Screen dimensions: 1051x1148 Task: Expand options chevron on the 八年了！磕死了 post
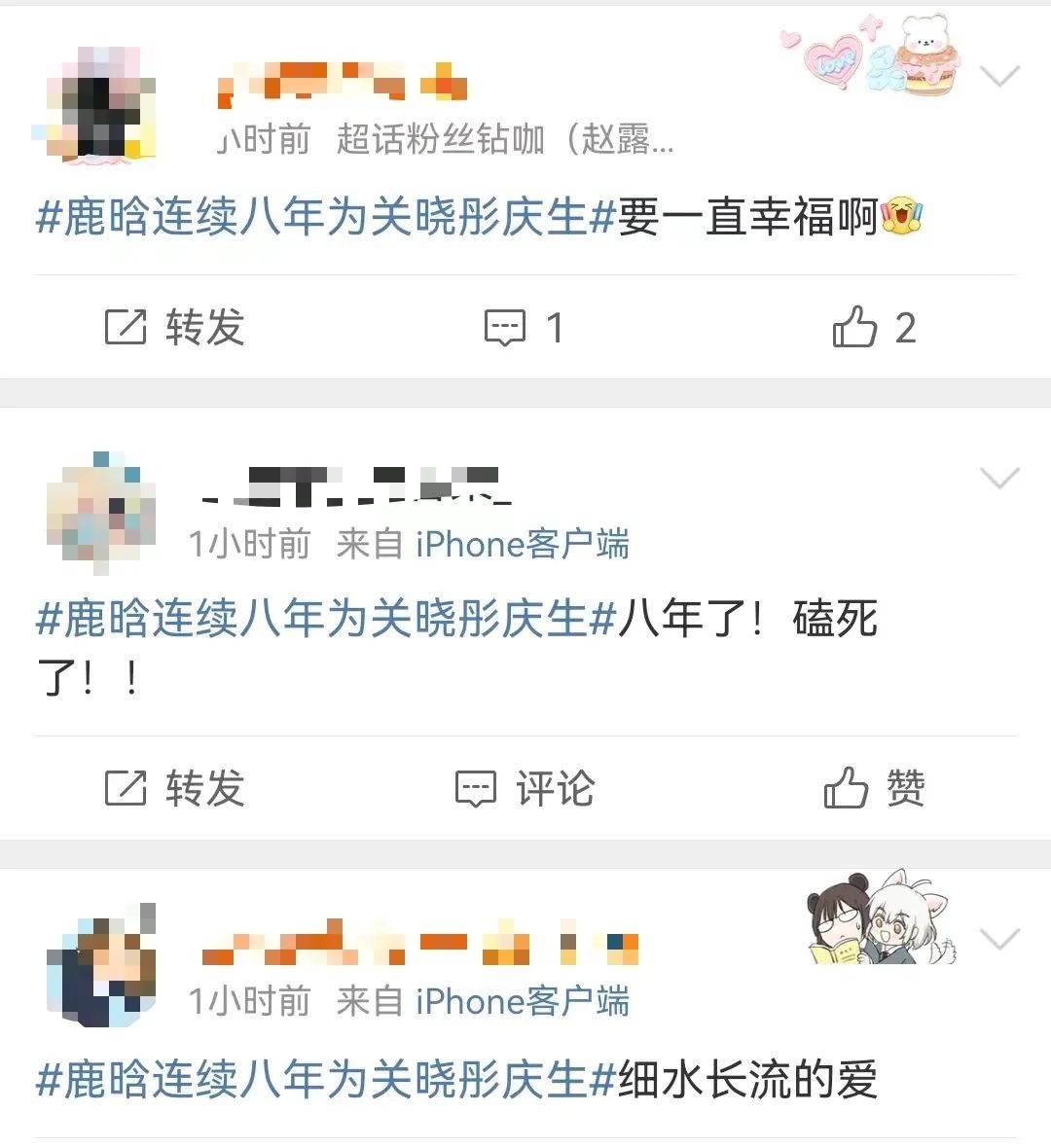click(999, 478)
